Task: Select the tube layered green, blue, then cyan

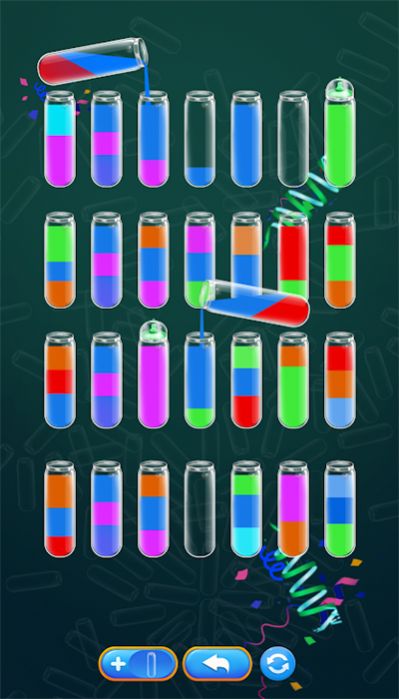Action: click(246, 509)
